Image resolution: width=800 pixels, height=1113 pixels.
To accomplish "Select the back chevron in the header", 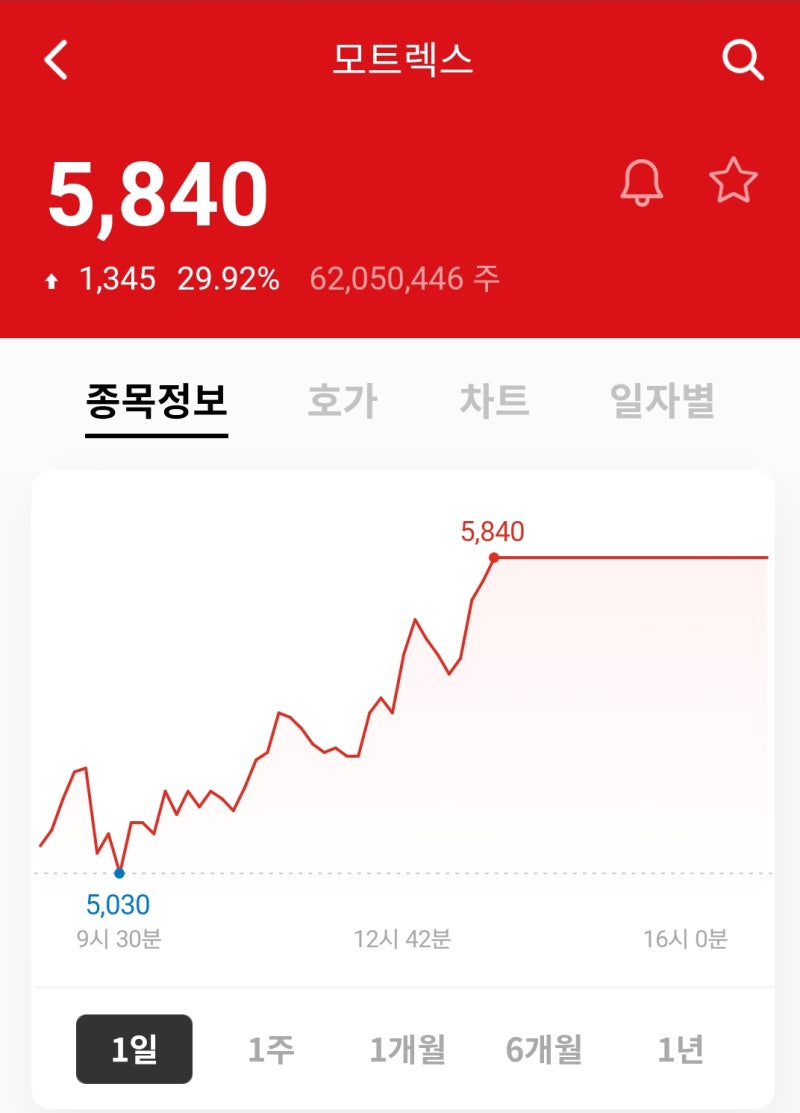I will (55, 60).
